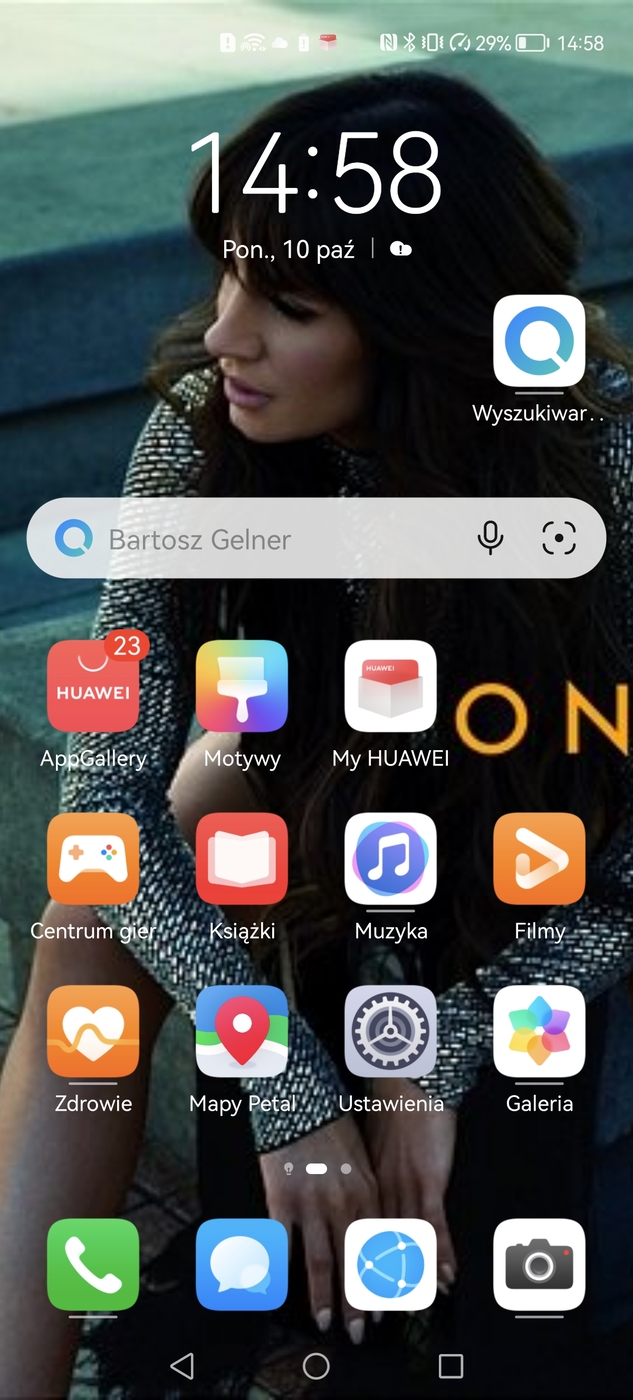
Task: Open the Książki app
Action: [242, 859]
